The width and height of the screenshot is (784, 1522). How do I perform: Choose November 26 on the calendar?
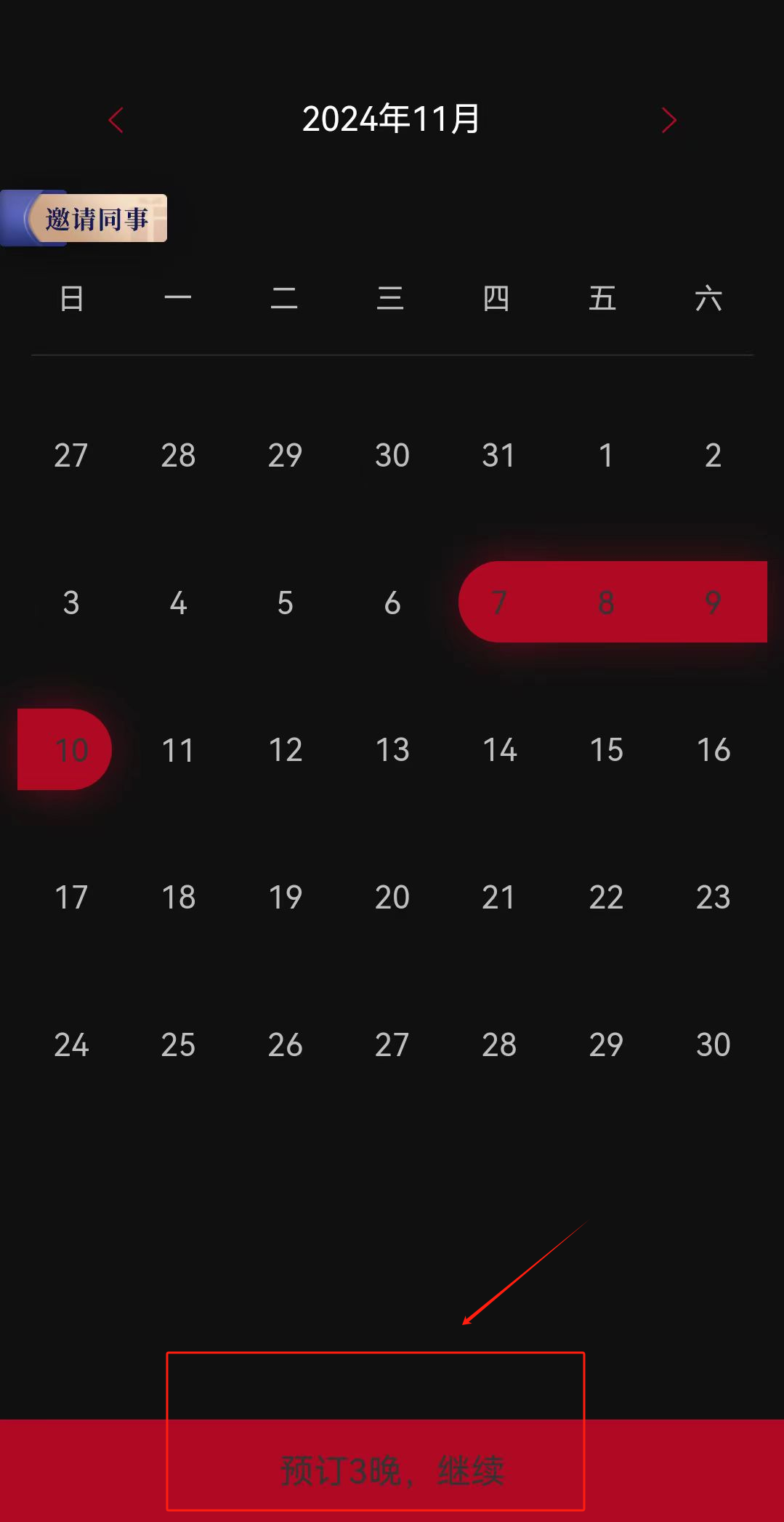(285, 1045)
